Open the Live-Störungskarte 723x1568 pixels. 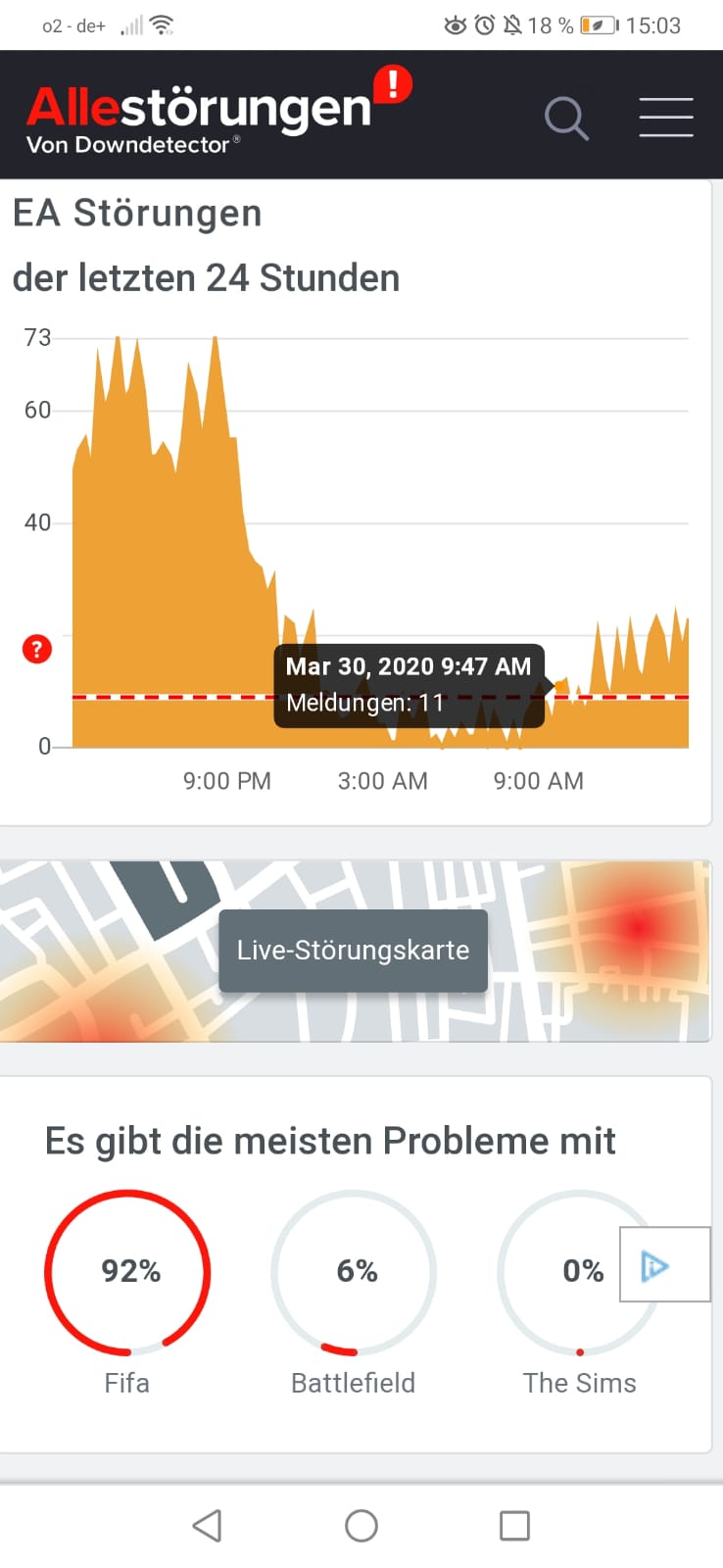pos(353,950)
